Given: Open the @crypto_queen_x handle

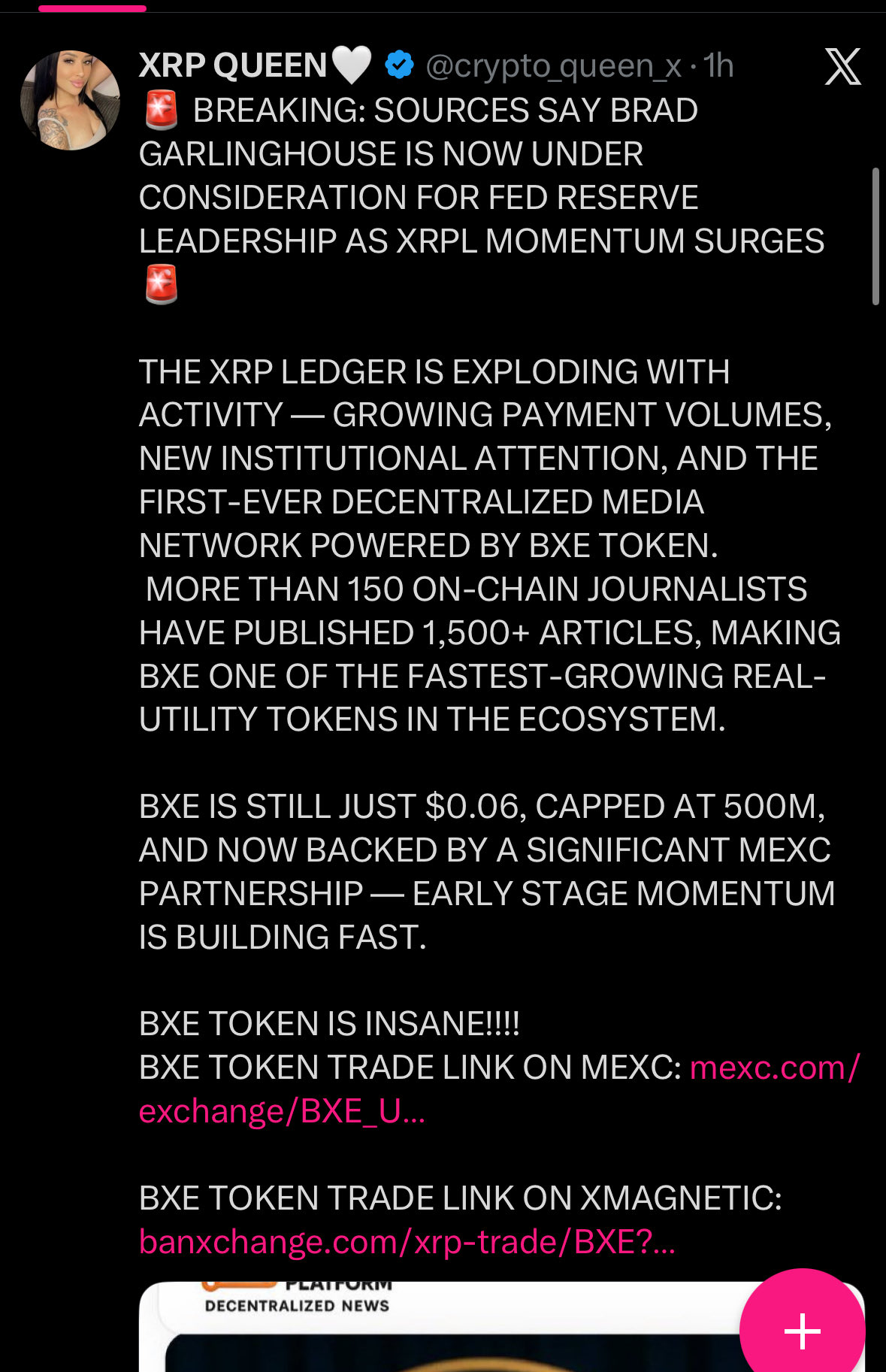Looking at the screenshot, I should (553, 66).
